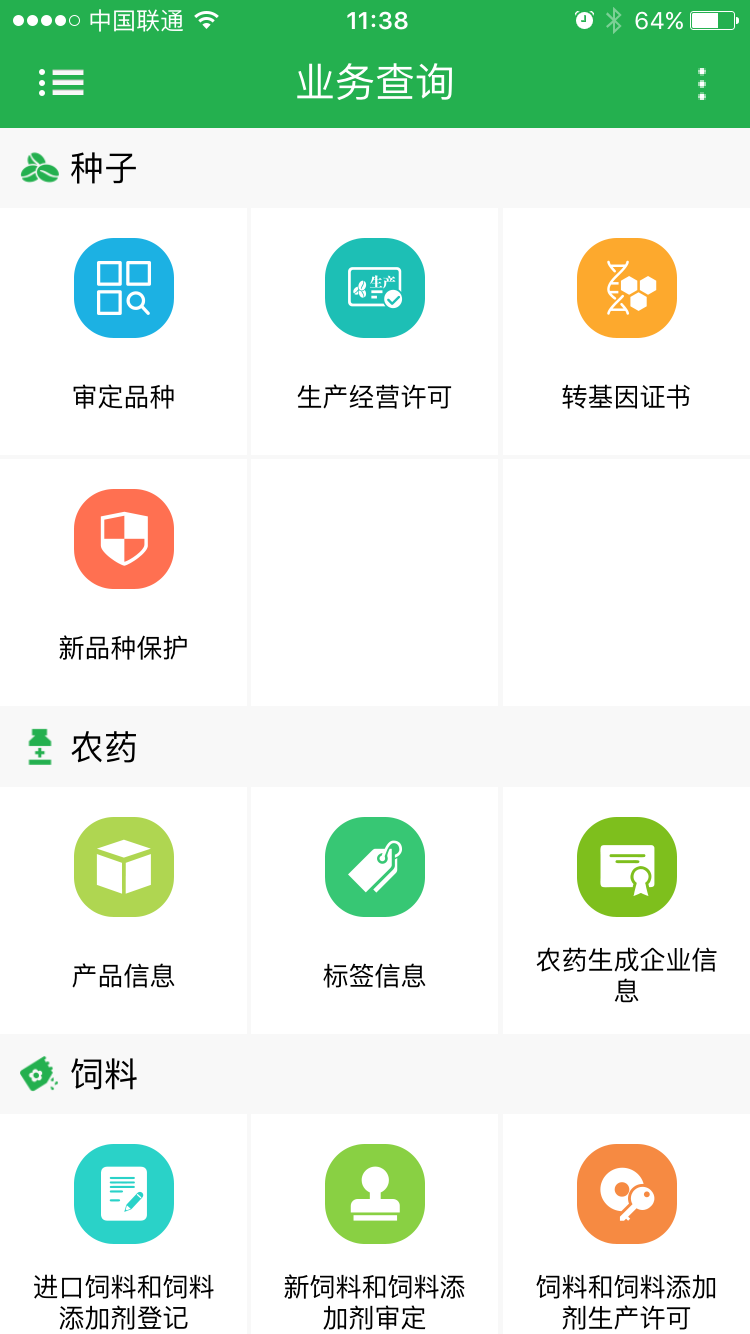Open the three-dot overflow menu
The width and height of the screenshot is (750, 1334).
[702, 84]
